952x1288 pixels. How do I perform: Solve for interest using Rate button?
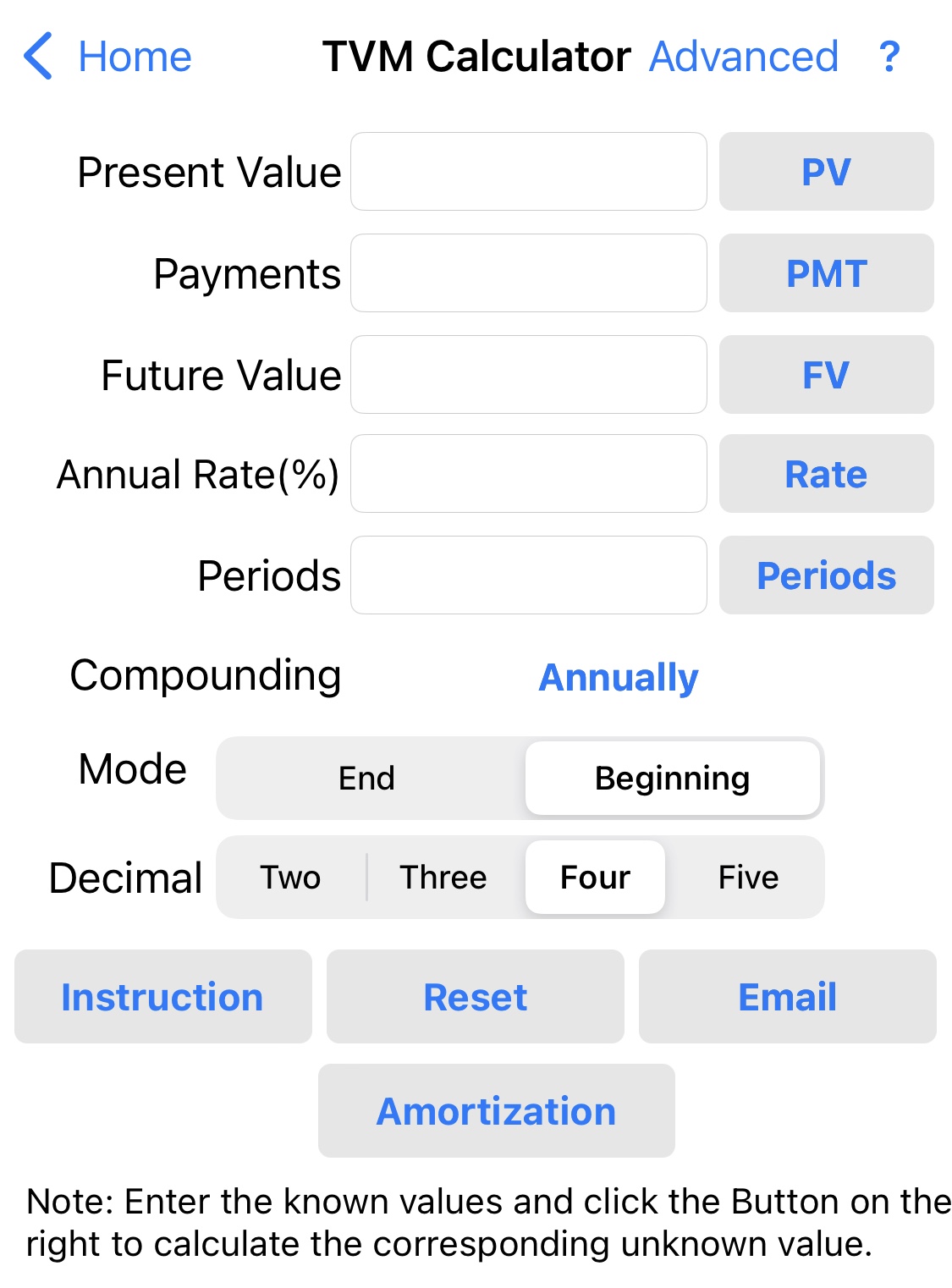pos(825,474)
